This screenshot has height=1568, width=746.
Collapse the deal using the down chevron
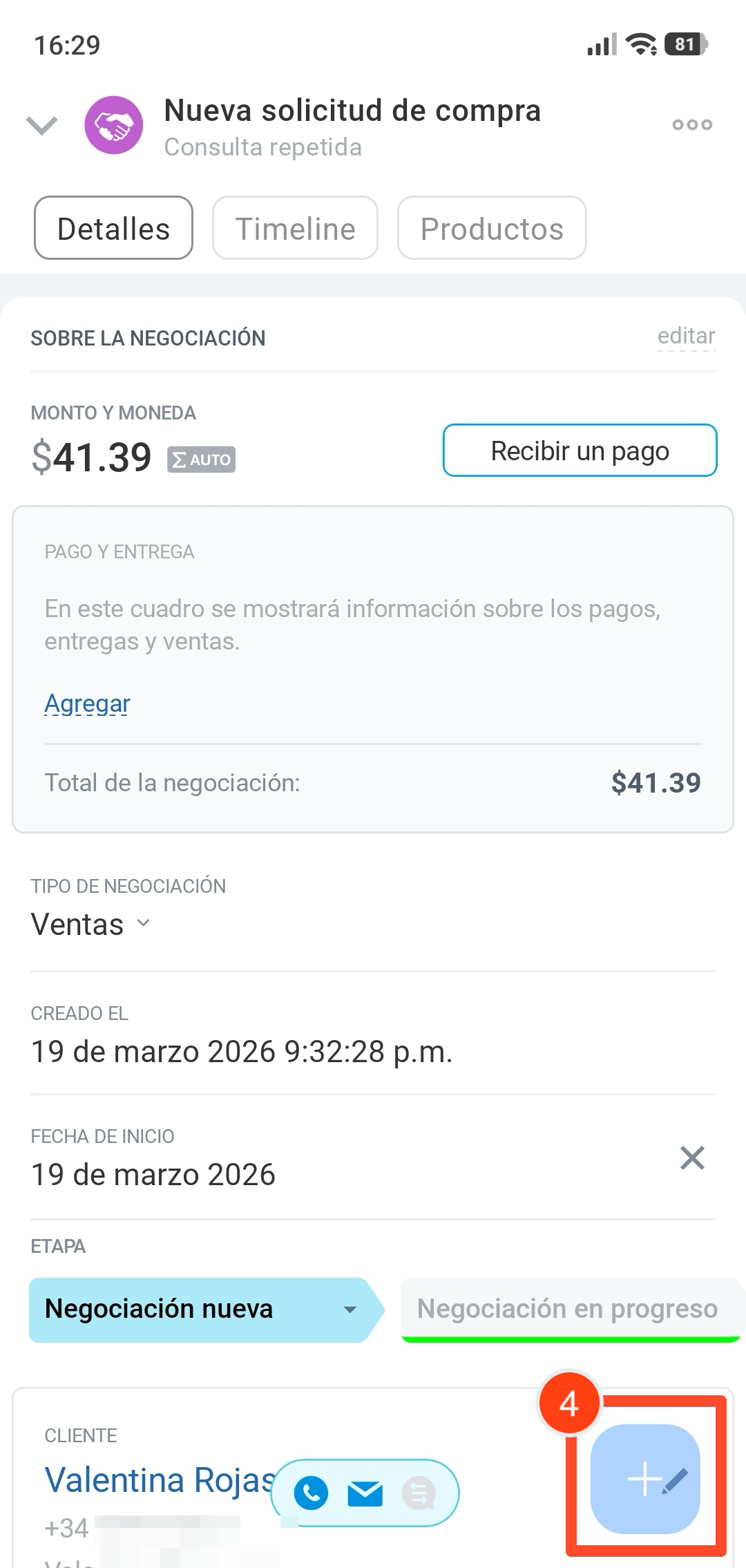tap(41, 125)
